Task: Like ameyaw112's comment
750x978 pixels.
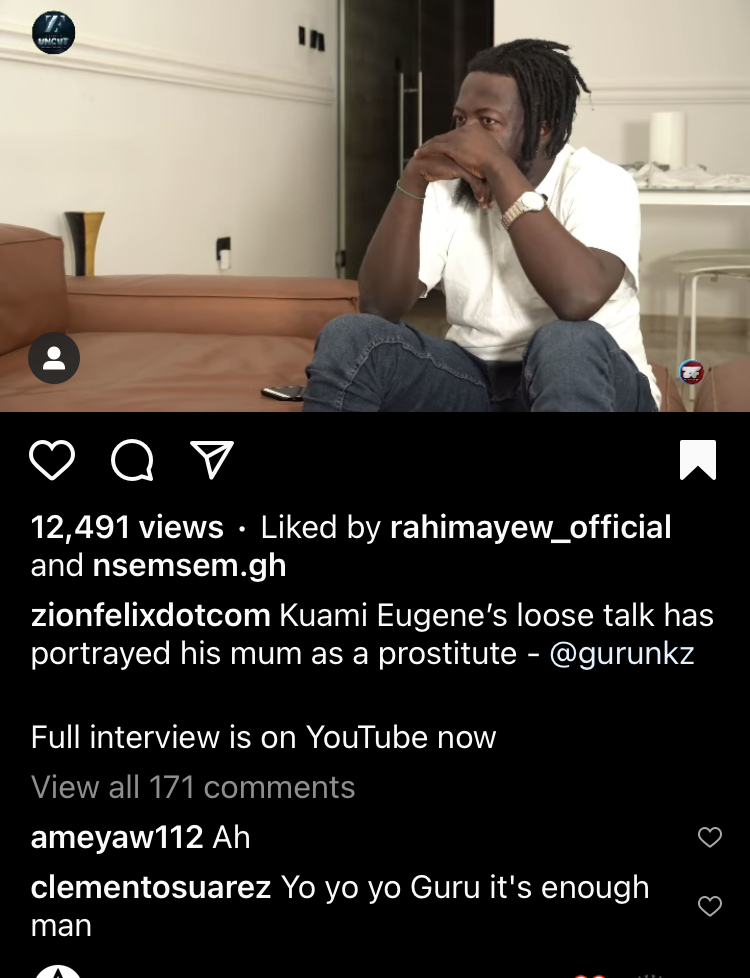Action: click(709, 838)
